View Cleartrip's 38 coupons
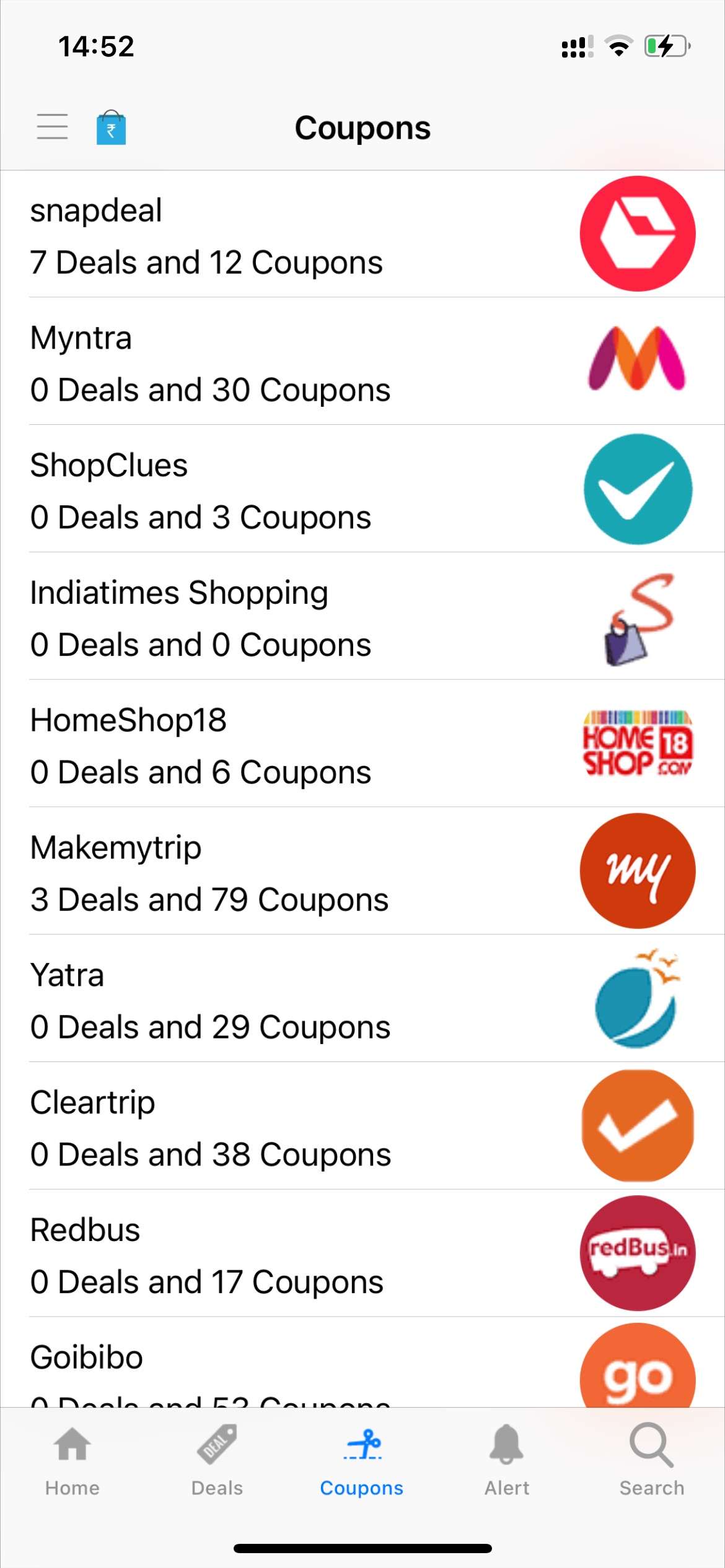This screenshot has width=725, height=1568. click(362, 1127)
